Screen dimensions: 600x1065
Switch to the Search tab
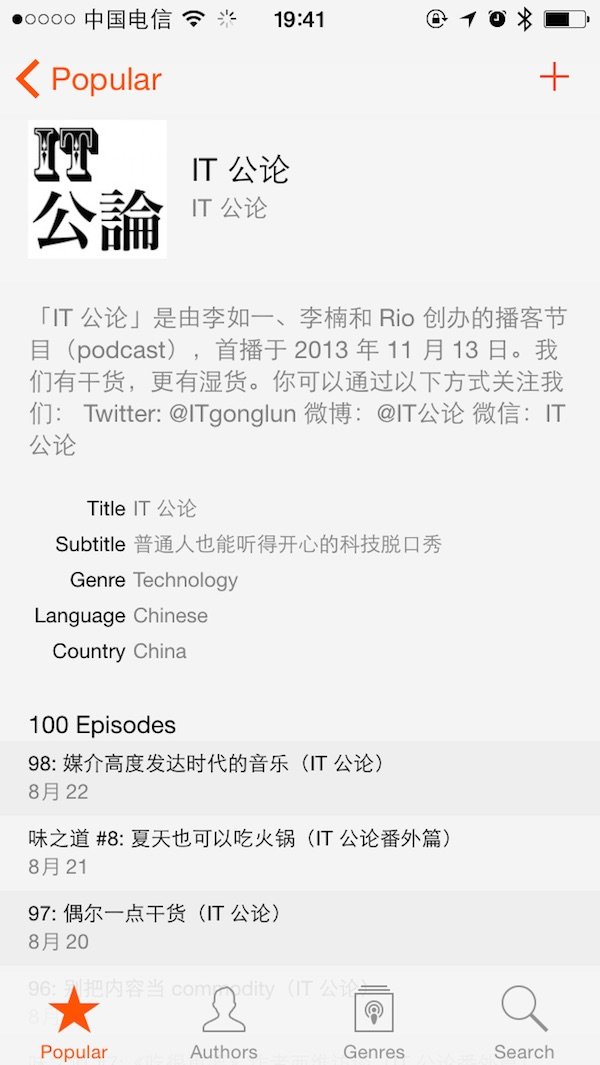tap(524, 1022)
